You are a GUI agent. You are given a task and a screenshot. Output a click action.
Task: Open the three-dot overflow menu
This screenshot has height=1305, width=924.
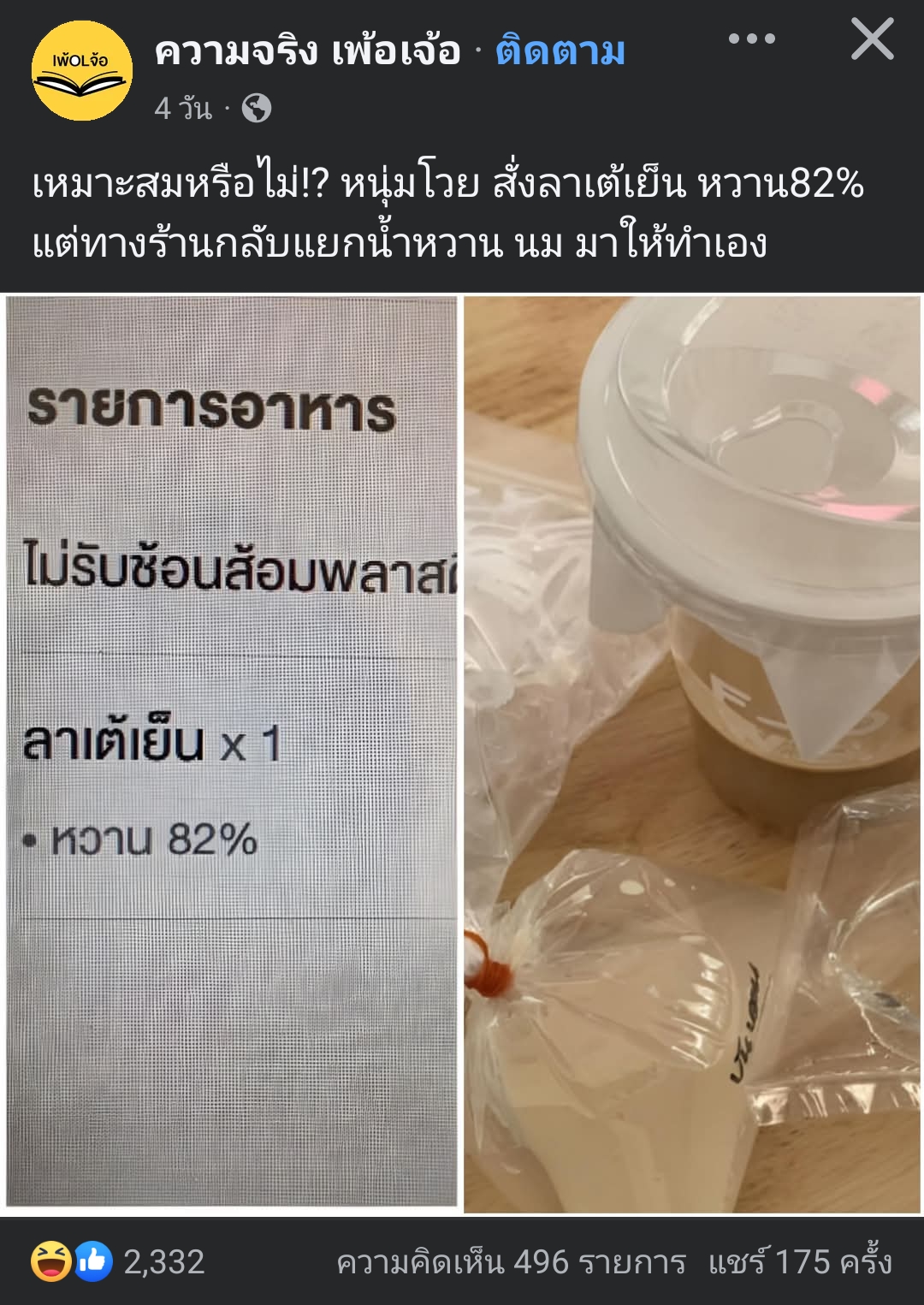coord(751,39)
